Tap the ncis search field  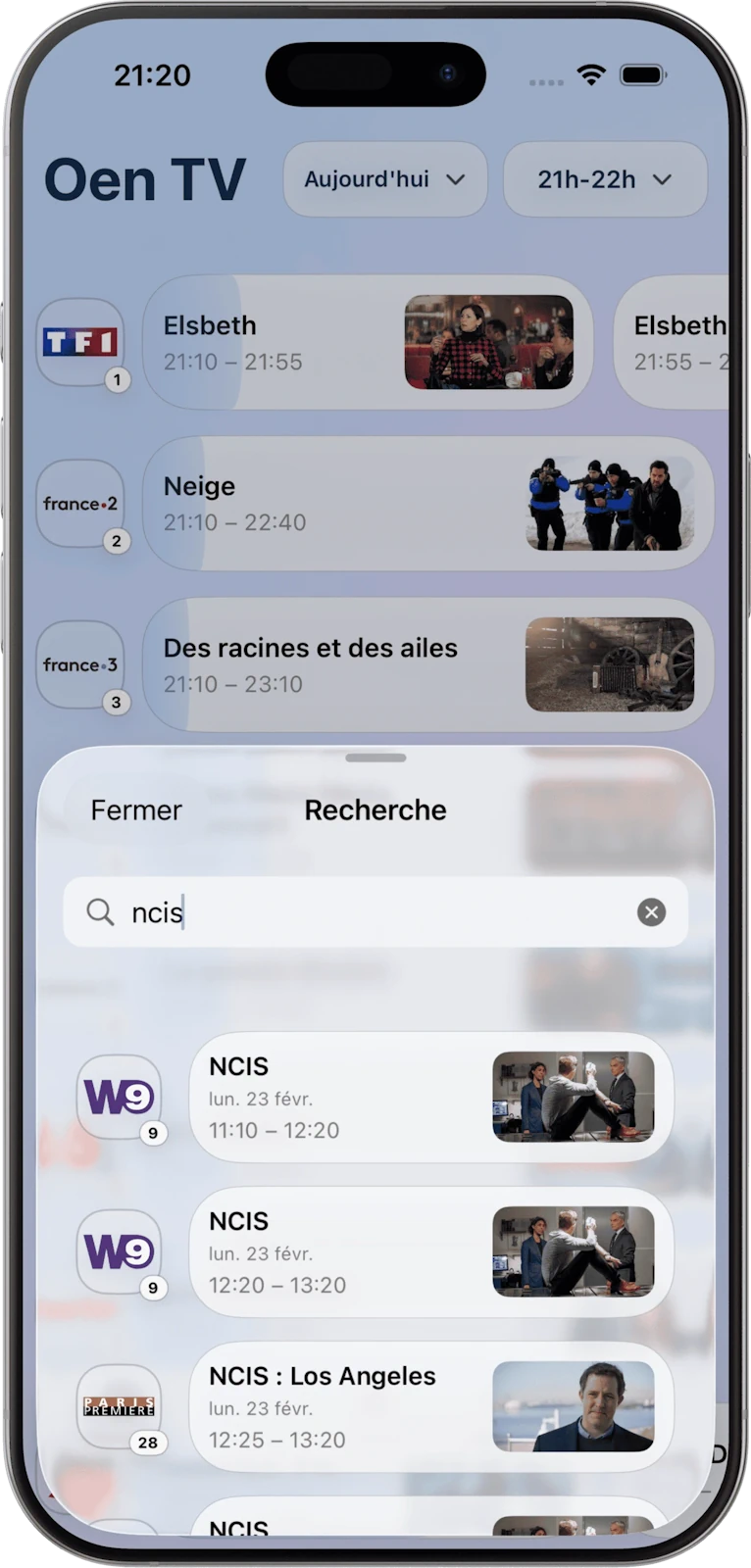click(x=373, y=912)
